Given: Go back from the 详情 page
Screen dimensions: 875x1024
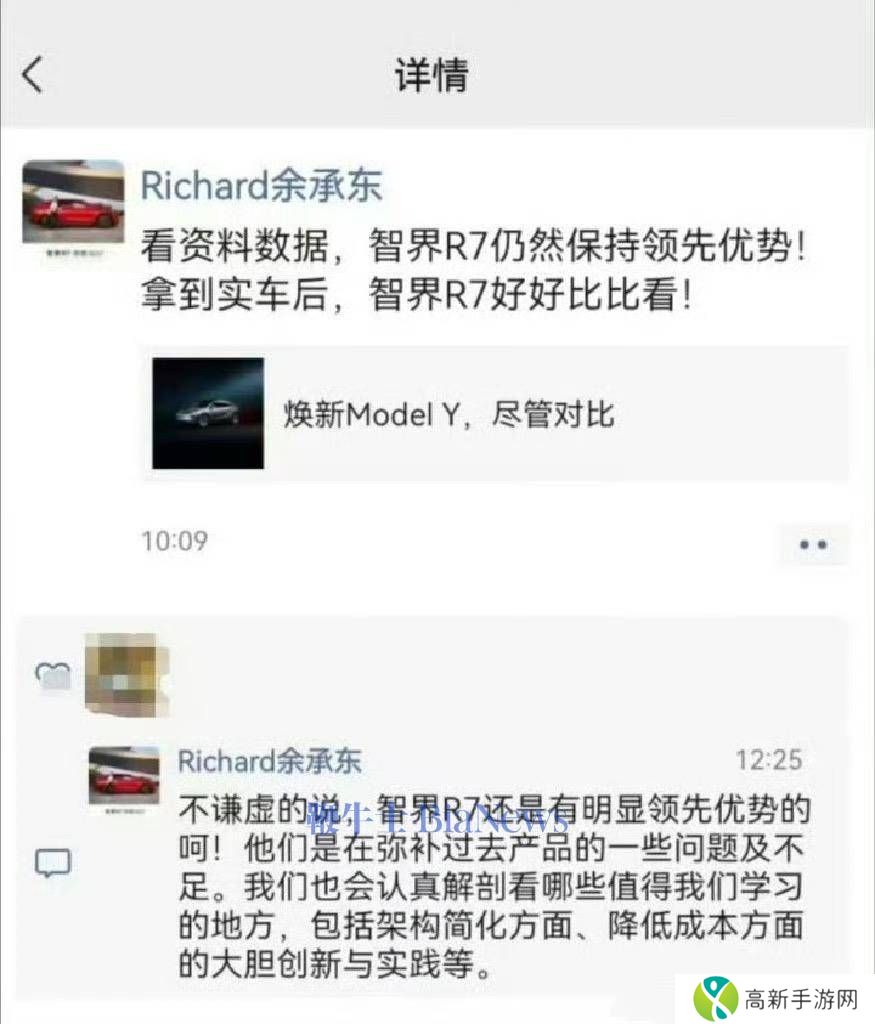Looking at the screenshot, I should coord(33,75).
